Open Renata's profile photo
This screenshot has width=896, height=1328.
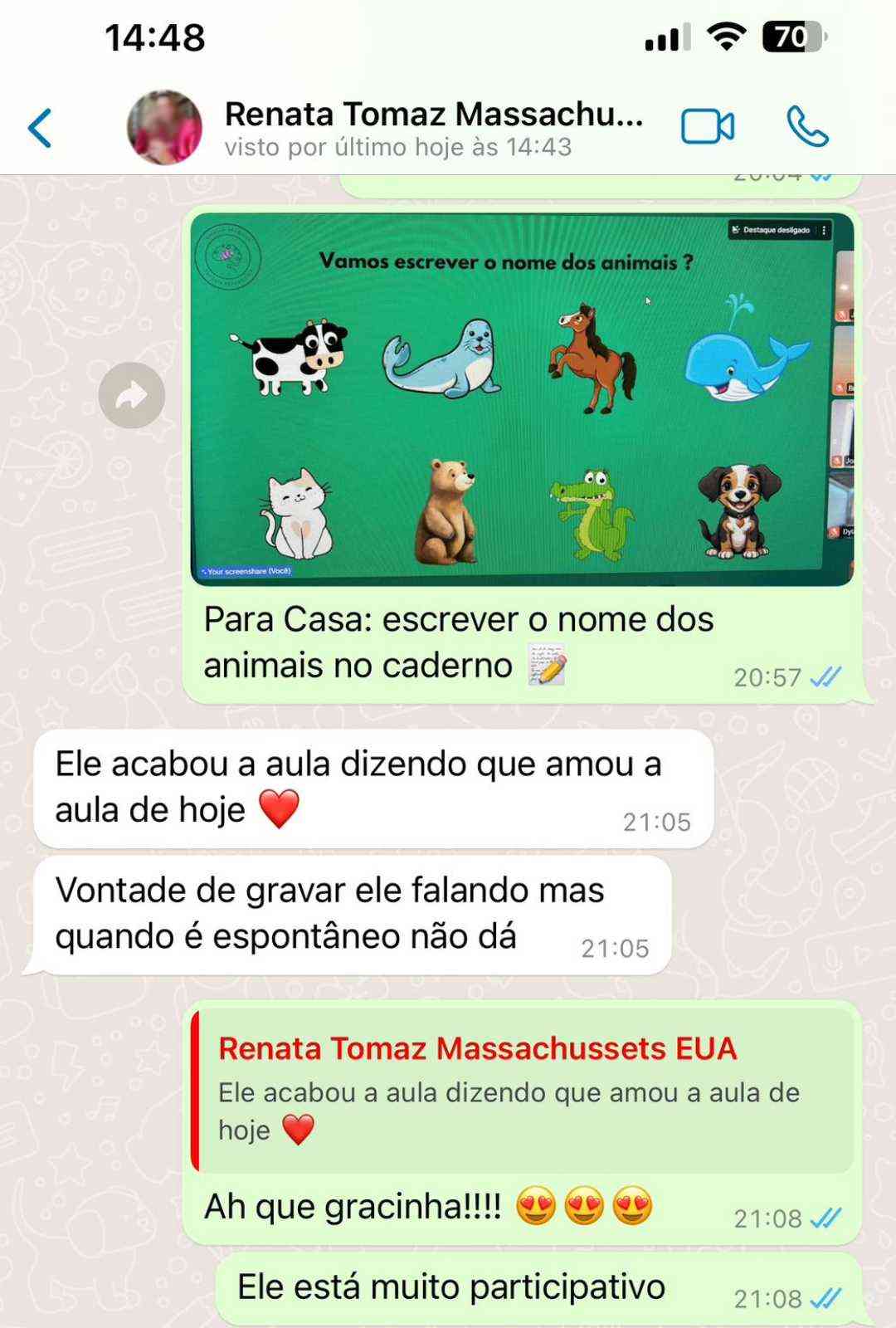pos(164,128)
